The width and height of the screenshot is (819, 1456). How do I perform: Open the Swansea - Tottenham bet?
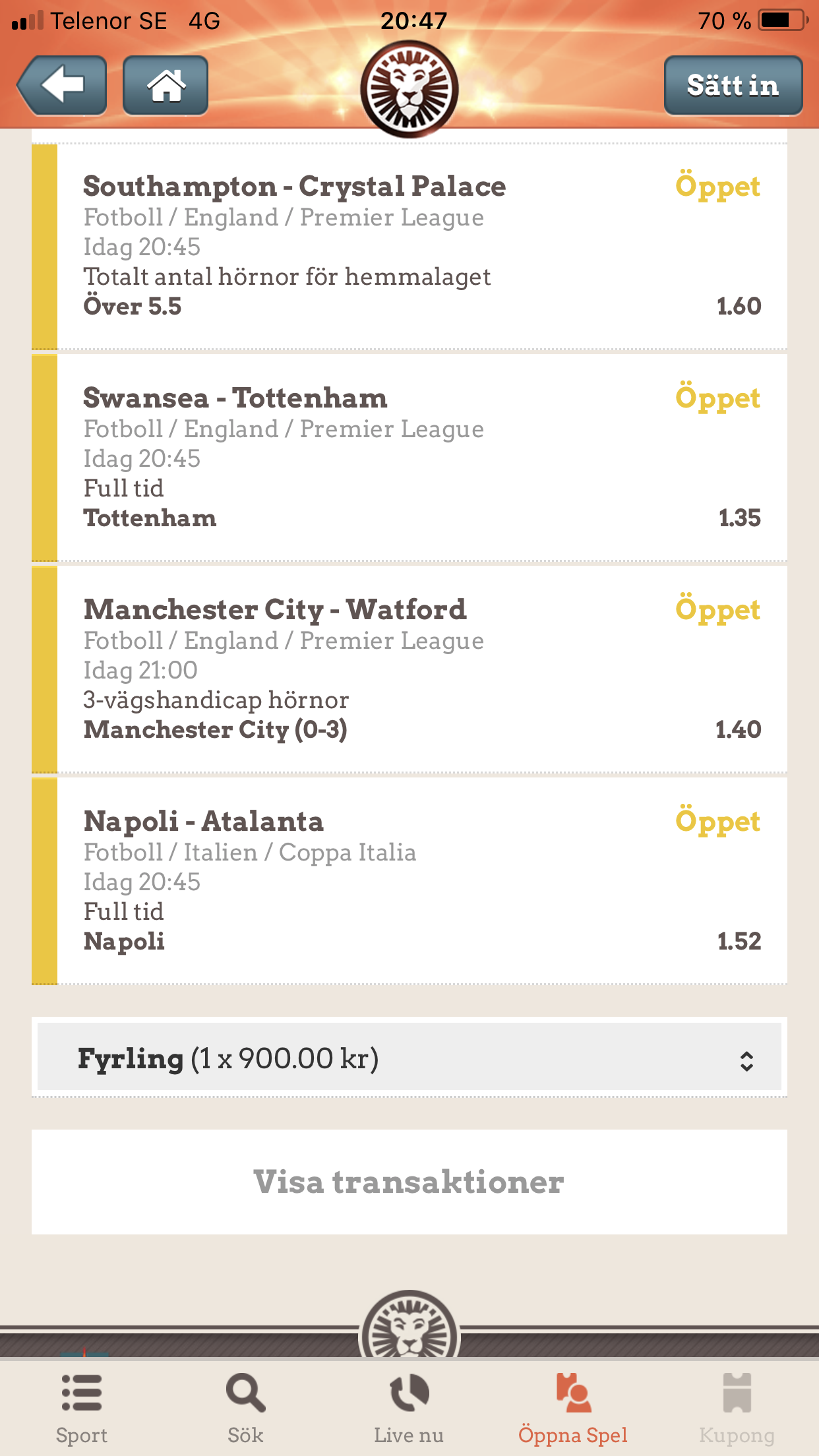[x=409, y=458]
